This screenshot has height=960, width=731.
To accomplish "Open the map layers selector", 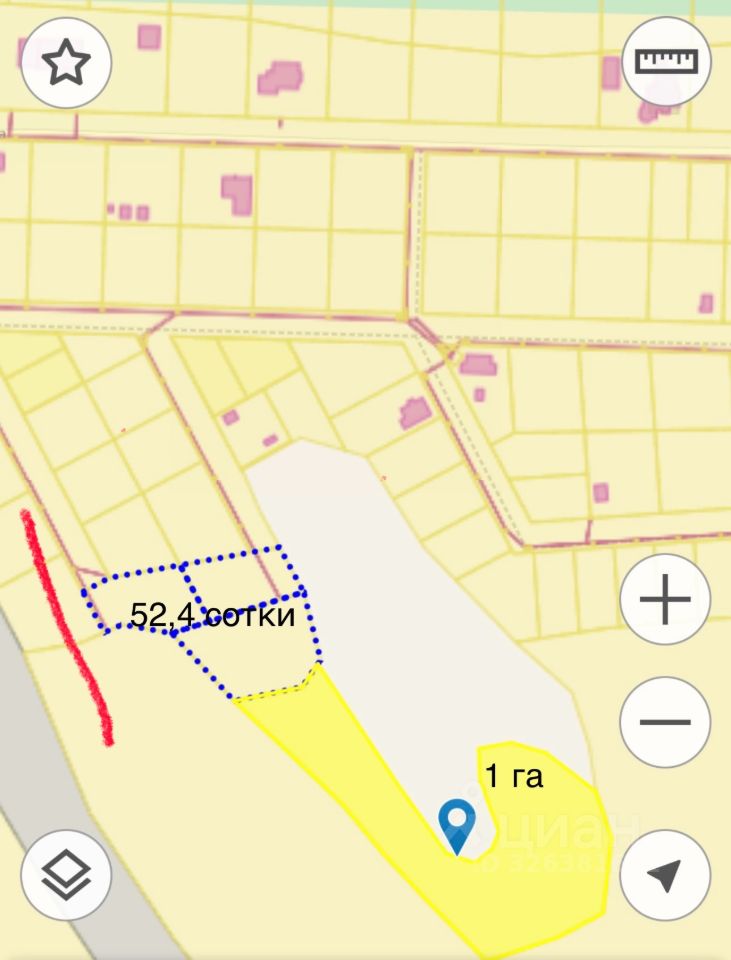I will pyautogui.click(x=66, y=875).
